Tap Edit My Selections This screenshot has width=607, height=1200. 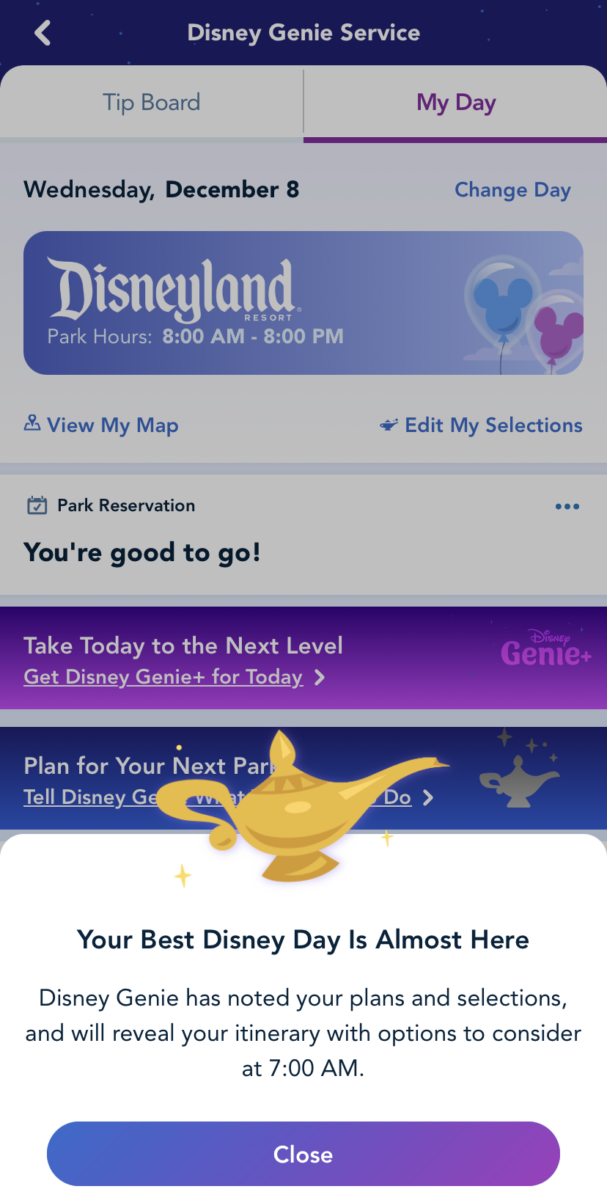pyautogui.click(x=481, y=425)
